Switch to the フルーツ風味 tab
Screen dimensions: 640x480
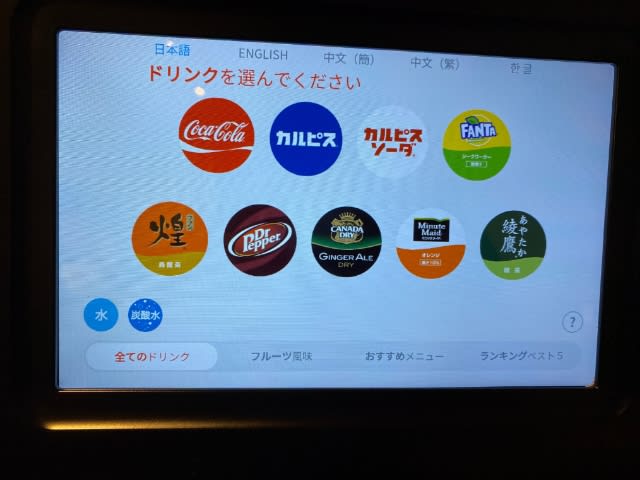point(281,356)
